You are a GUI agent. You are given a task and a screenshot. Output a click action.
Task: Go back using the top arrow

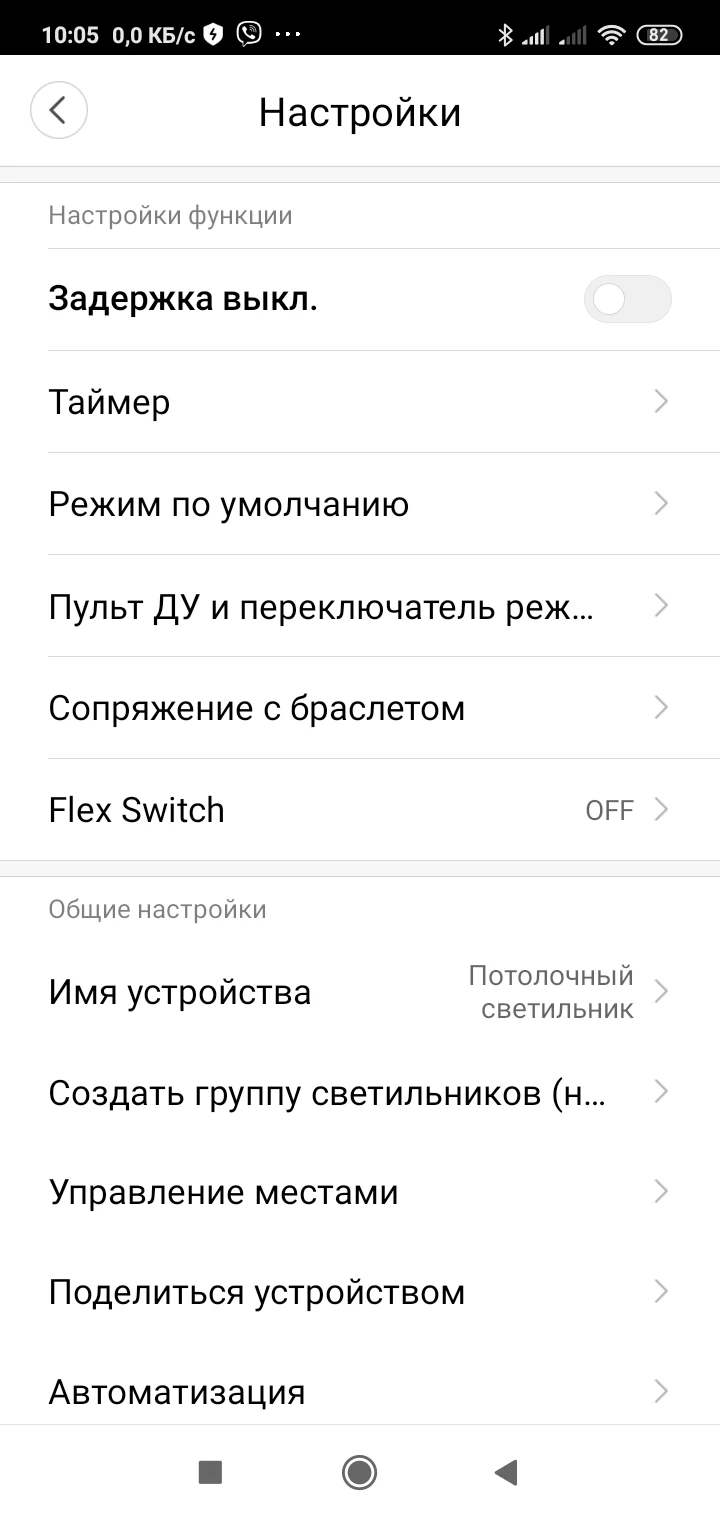pyautogui.click(x=59, y=110)
